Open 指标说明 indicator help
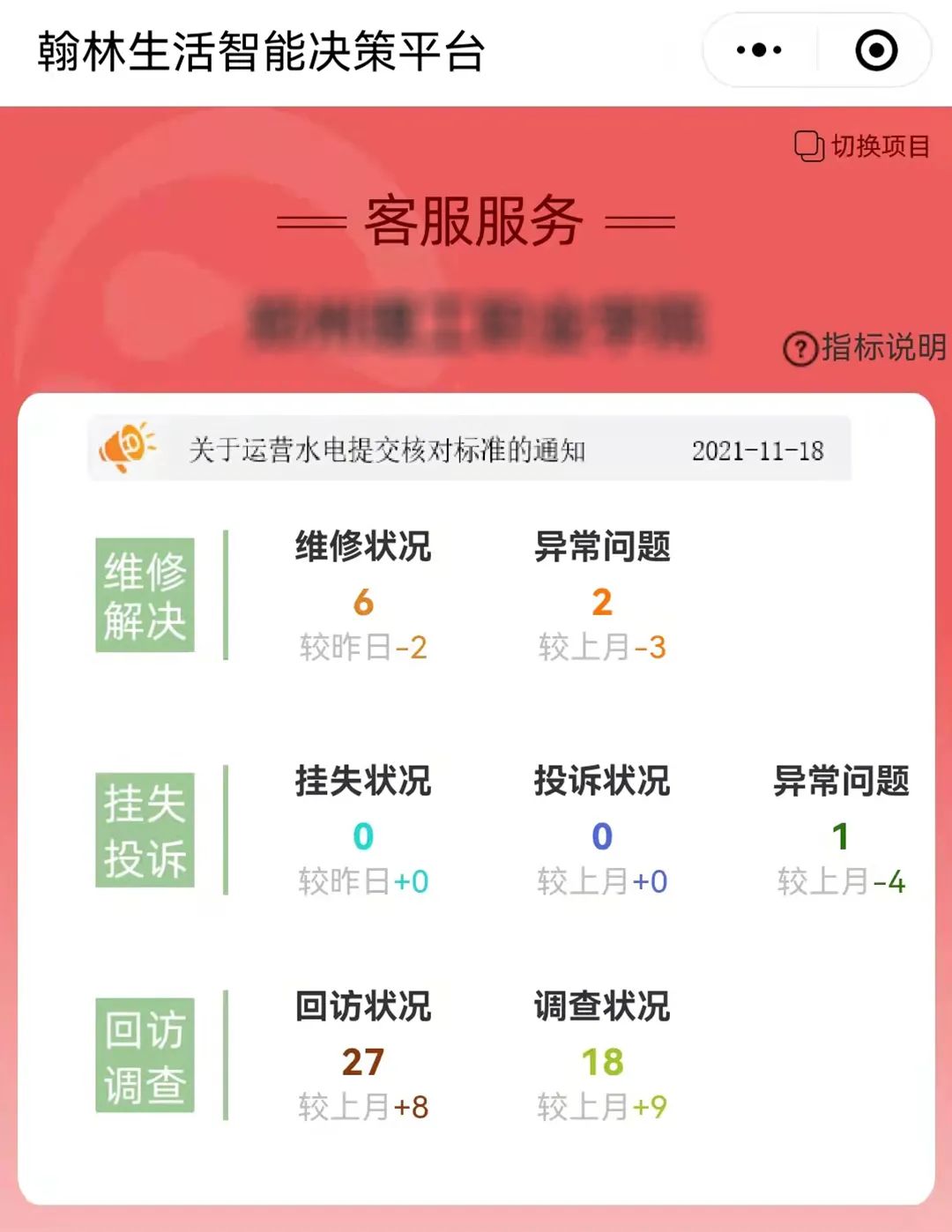Viewport: 952px width, 1232px height. click(865, 348)
